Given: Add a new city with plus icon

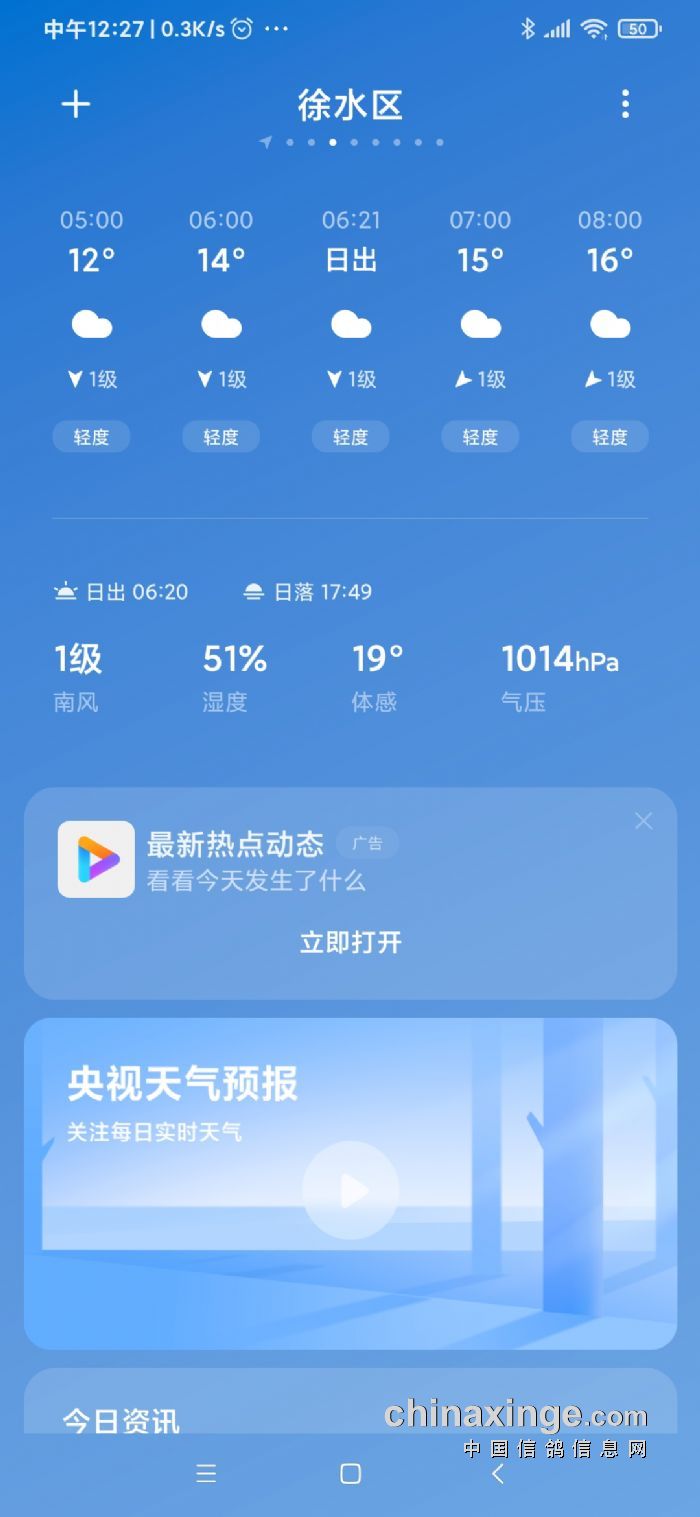Looking at the screenshot, I should tap(76, 104).
